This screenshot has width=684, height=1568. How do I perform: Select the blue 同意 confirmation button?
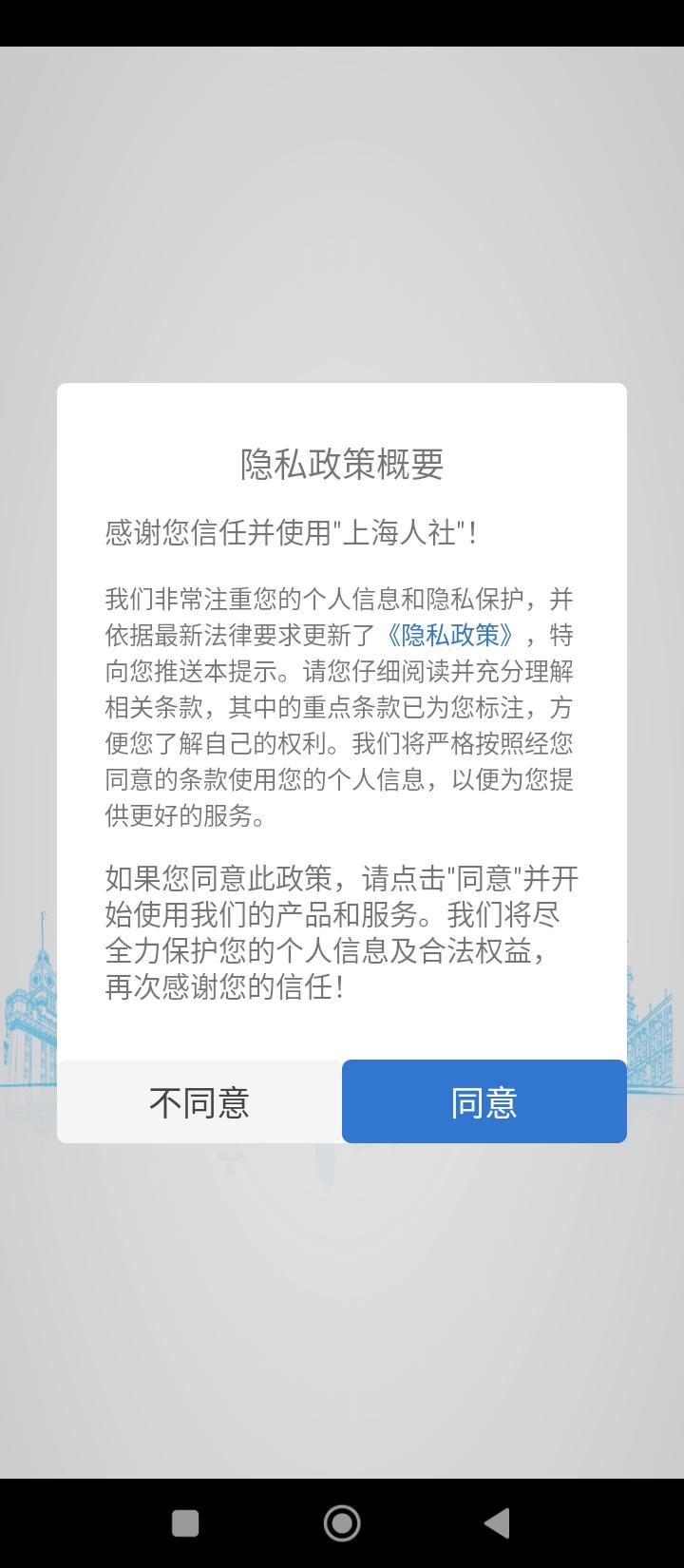click(484, 1100)
